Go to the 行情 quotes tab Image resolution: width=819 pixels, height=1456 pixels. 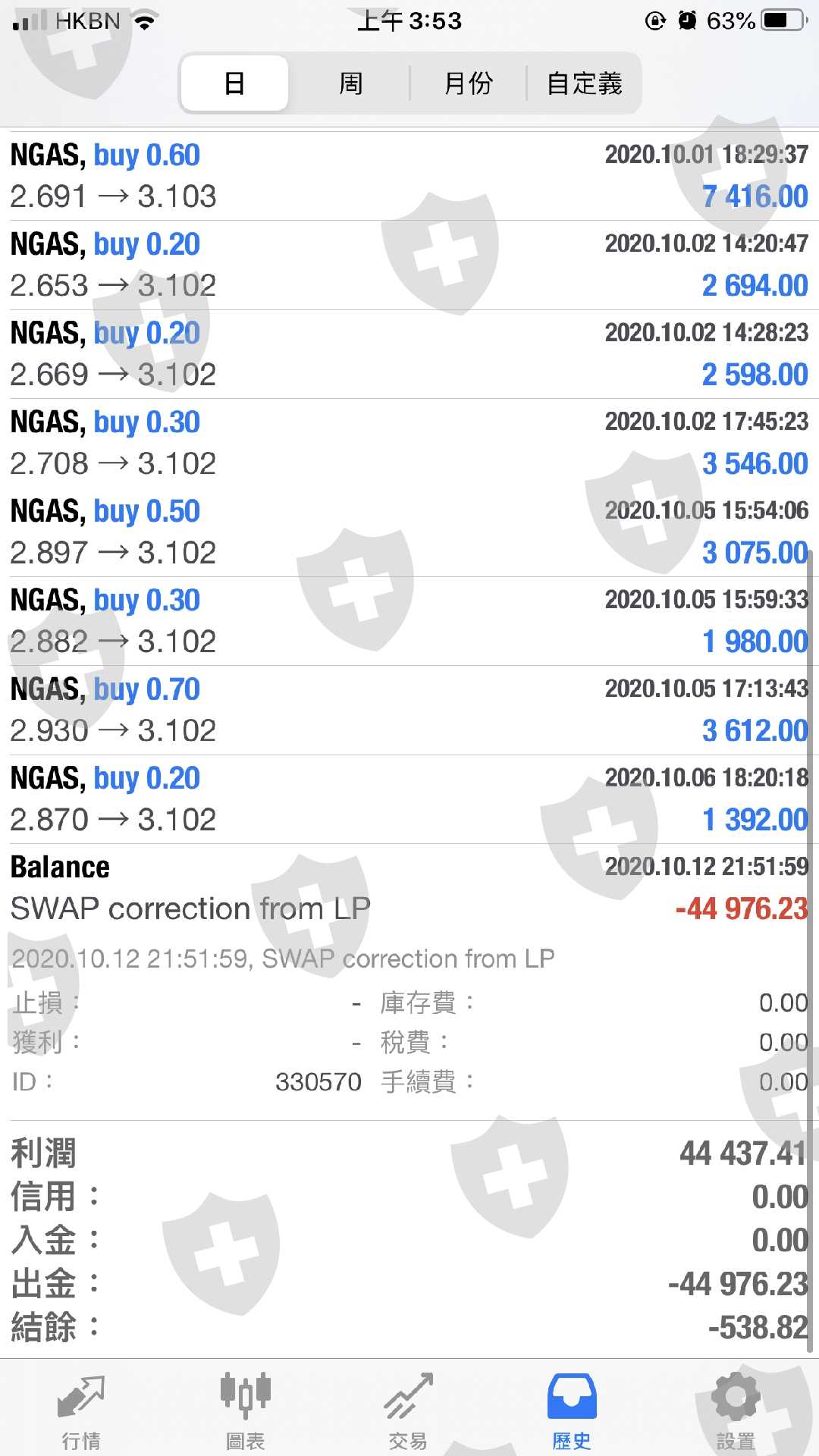click(81, 1410)
